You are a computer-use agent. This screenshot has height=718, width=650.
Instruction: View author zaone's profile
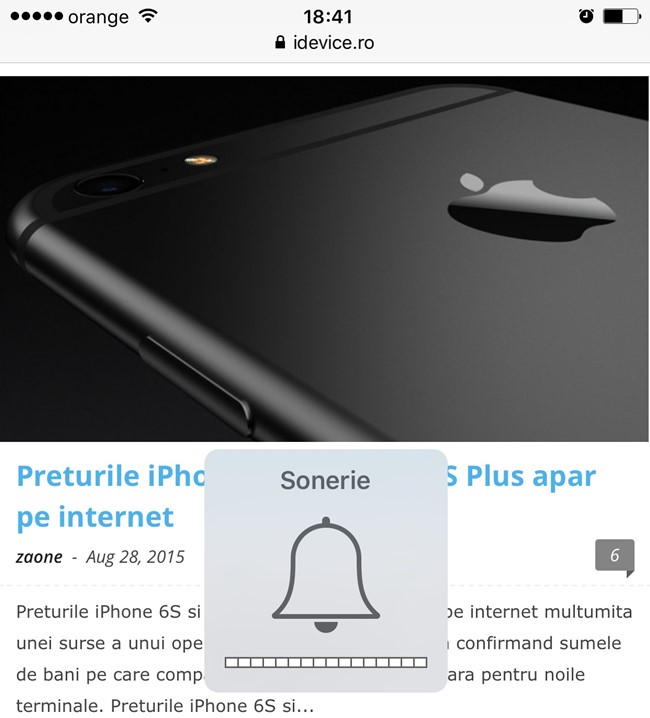point(39,557)
